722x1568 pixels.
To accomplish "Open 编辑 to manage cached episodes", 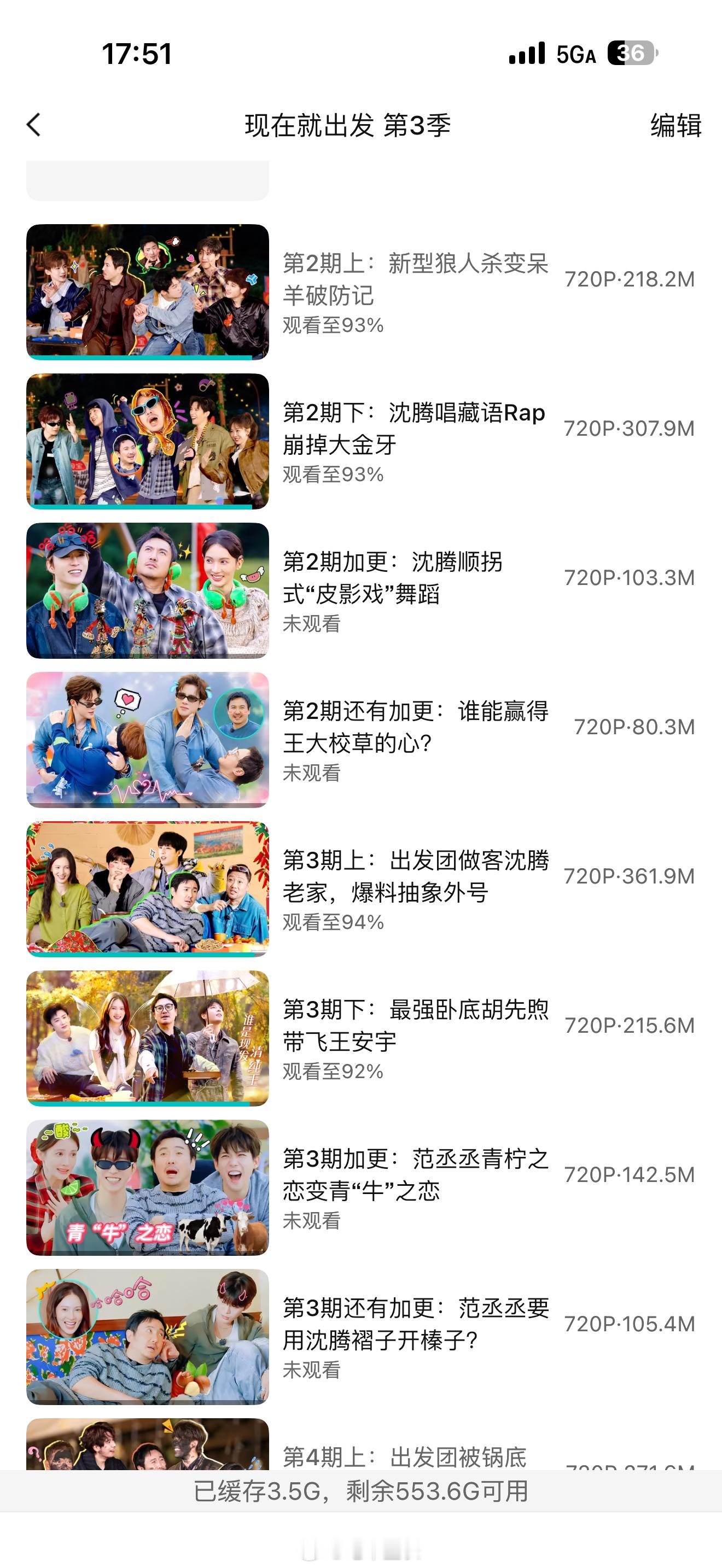I will (x=673, y=127).
